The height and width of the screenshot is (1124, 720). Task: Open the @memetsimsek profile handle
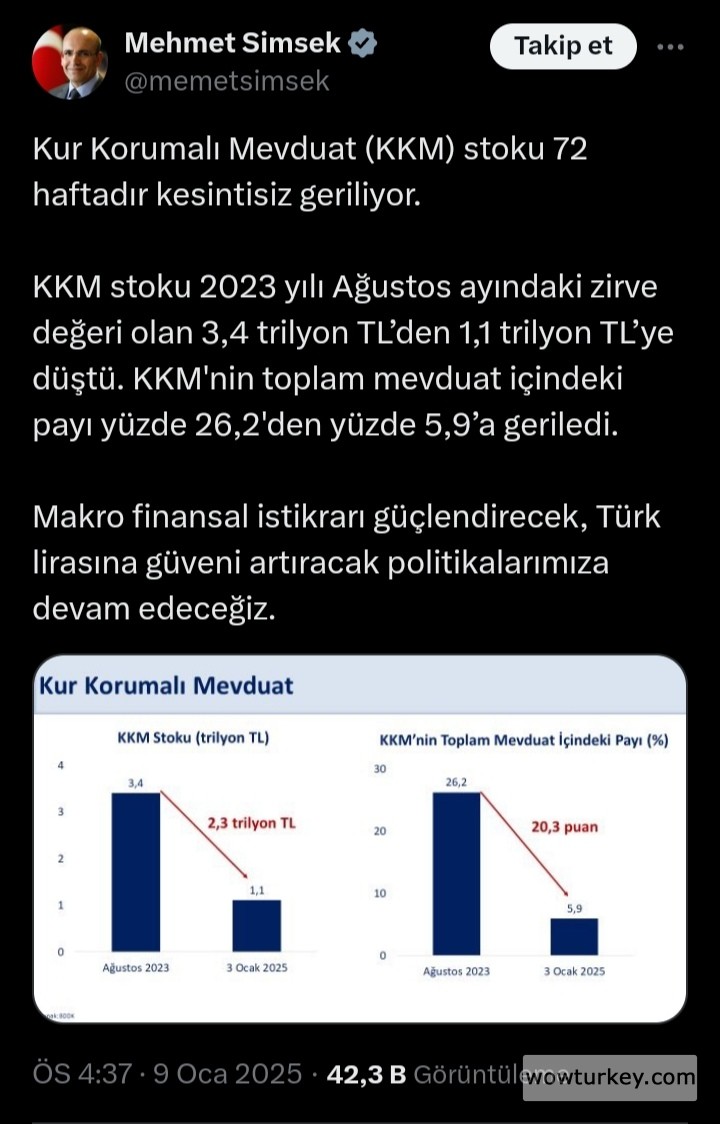[x=226, y=82]
